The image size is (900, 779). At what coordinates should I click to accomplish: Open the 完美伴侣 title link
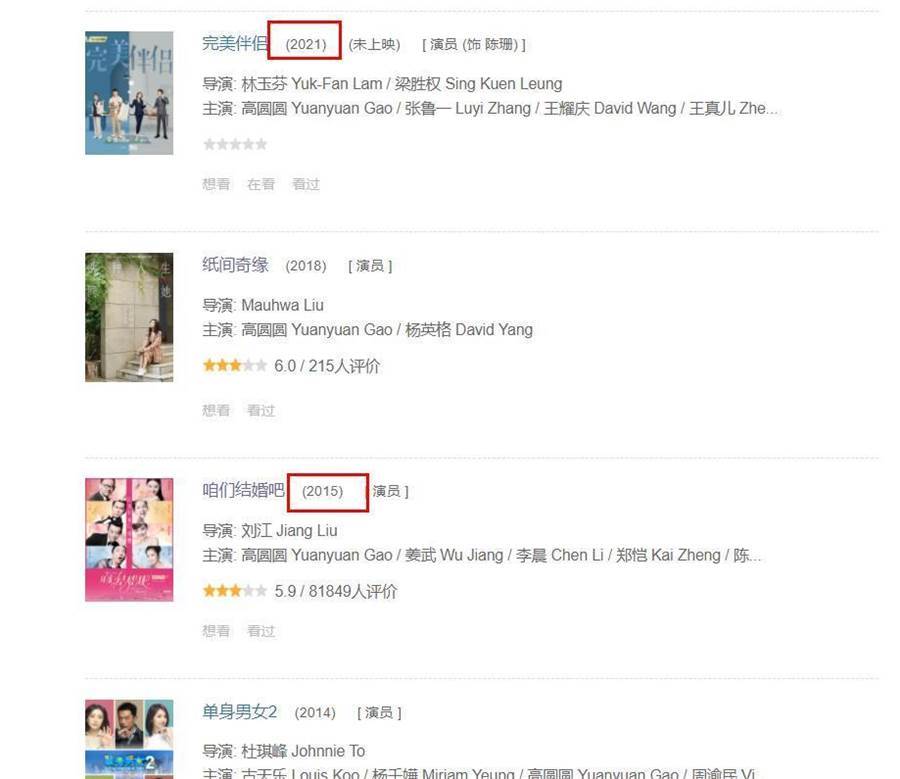235,43
